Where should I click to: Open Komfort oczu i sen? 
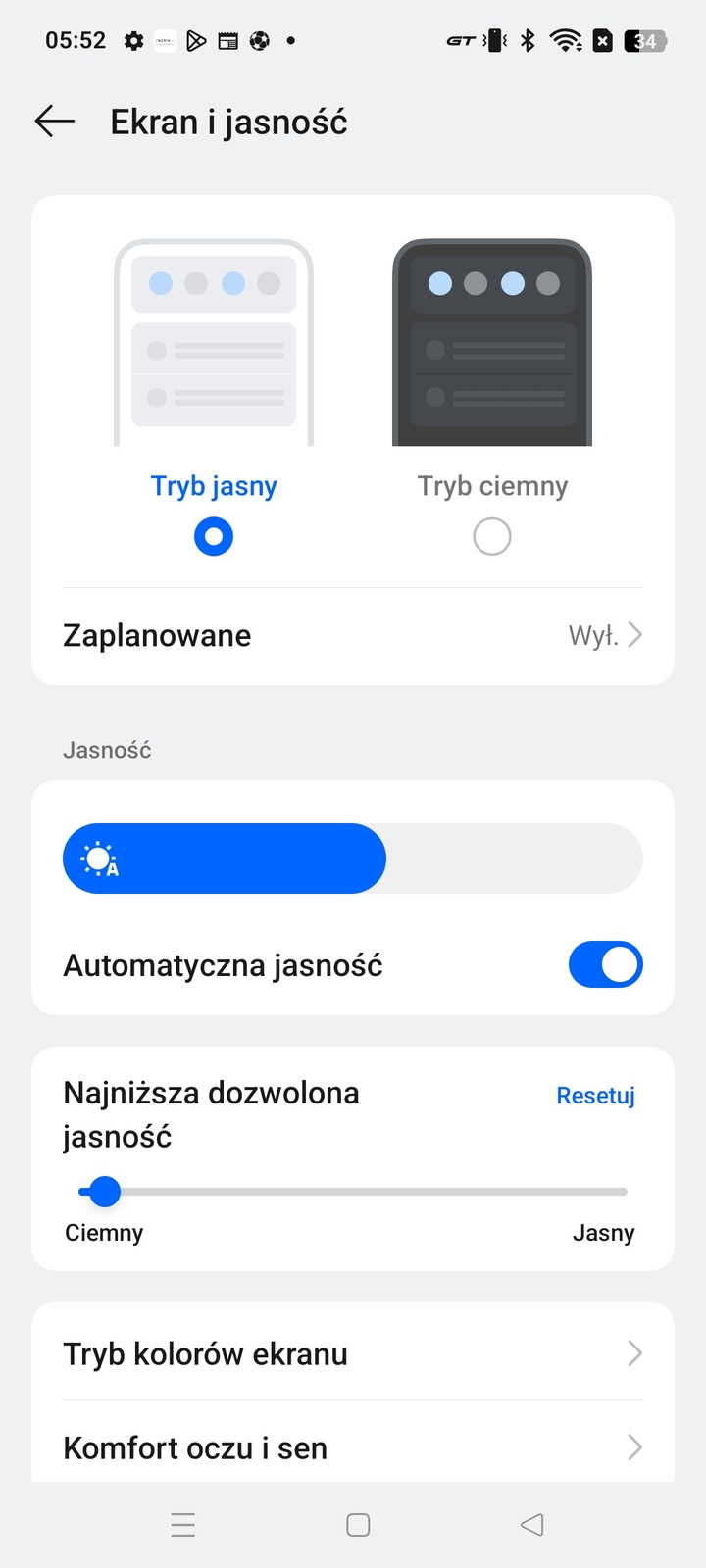click(353, 1447)
